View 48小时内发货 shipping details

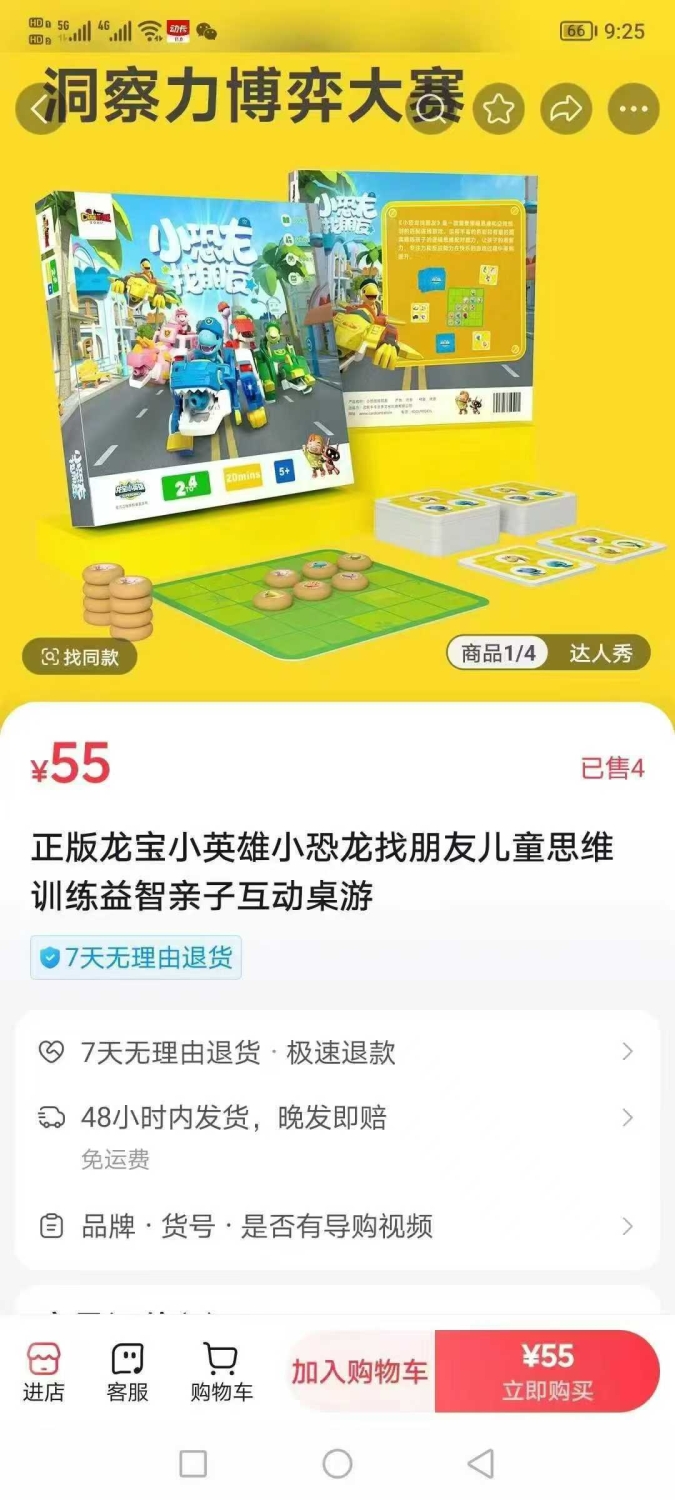point(337,1135)
